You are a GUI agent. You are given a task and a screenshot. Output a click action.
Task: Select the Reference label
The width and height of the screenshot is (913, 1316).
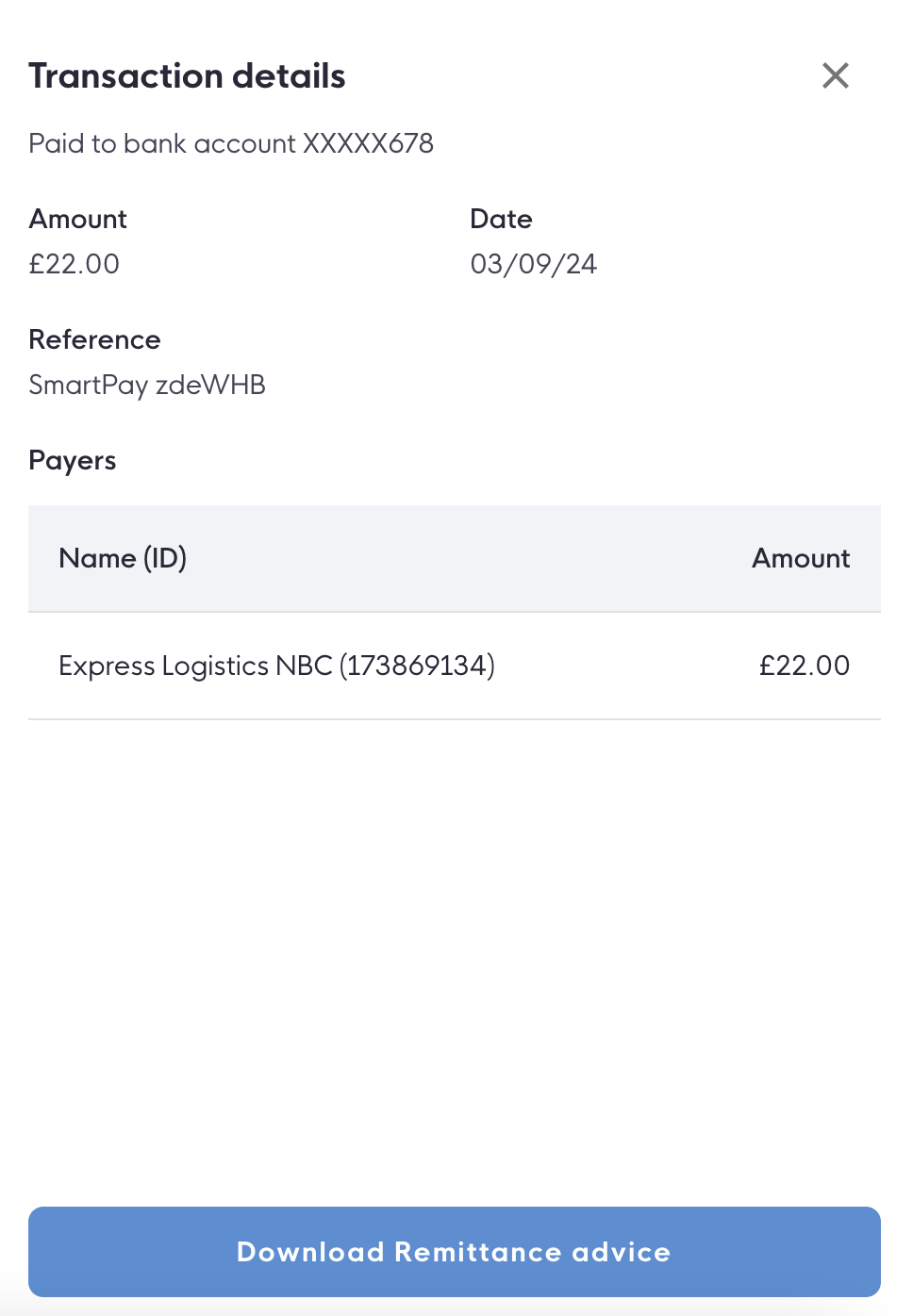[x=94, y=339]
